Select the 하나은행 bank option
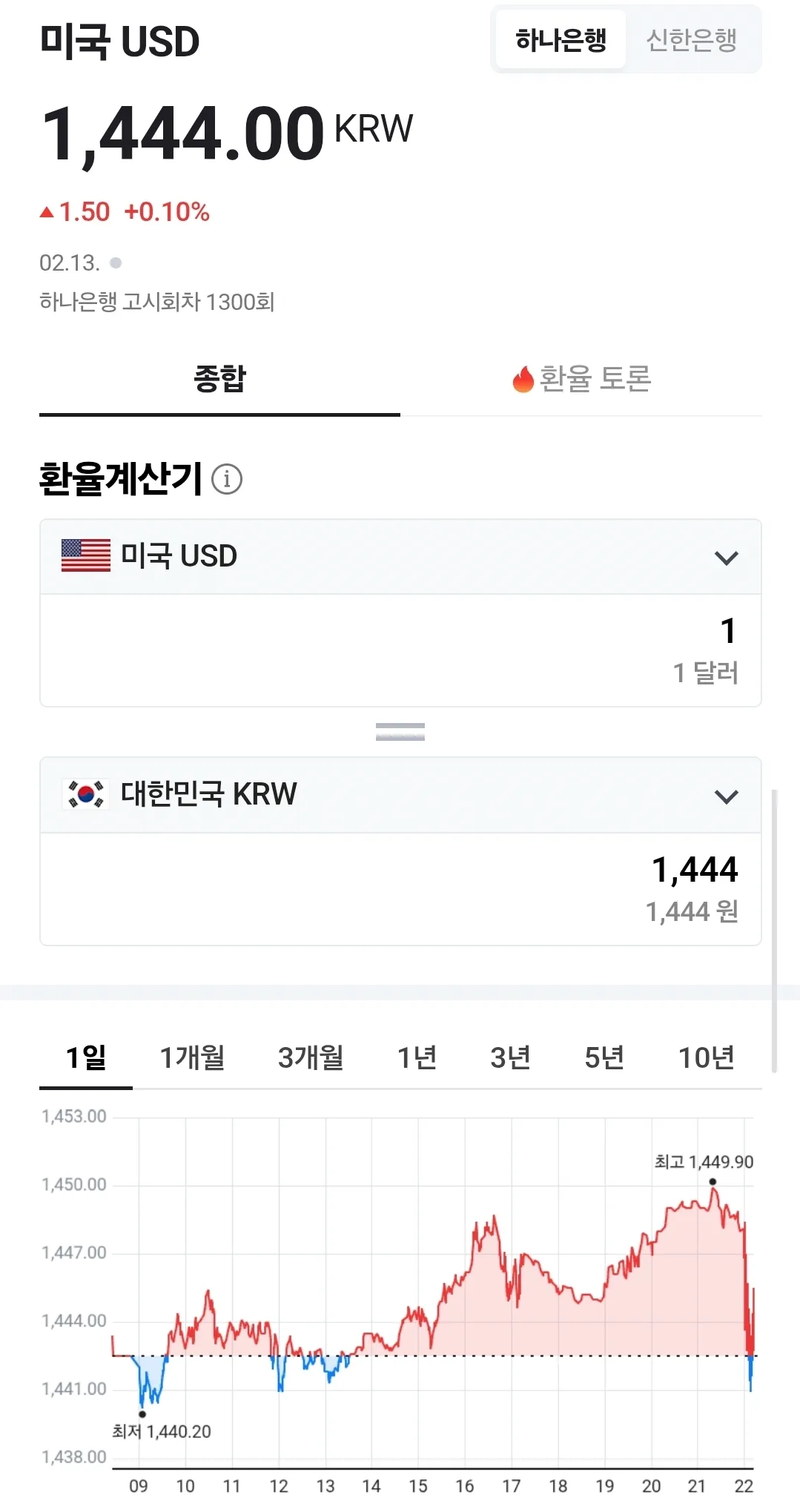This screenshot has width=800, height=1512. 561,40
